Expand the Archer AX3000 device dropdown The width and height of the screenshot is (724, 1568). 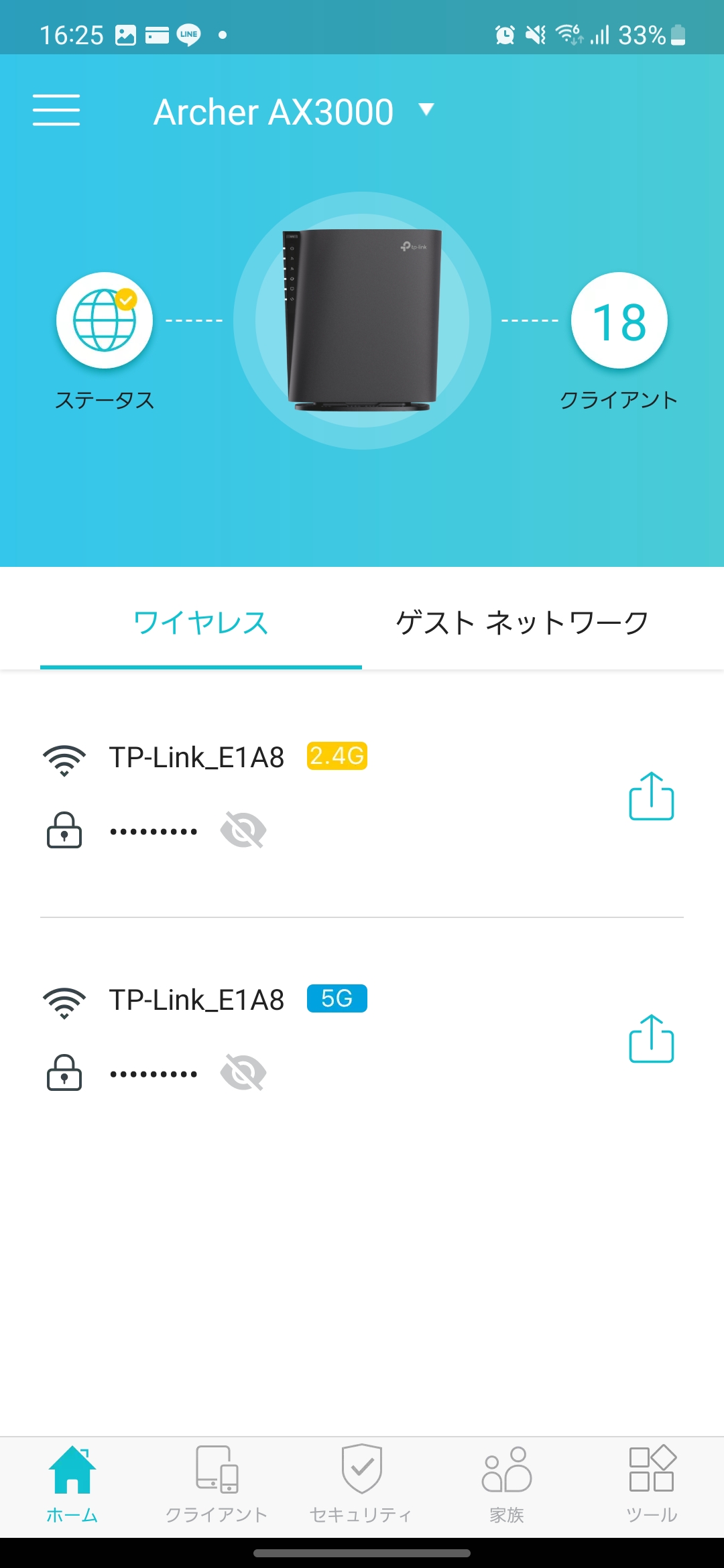tap(426, 110)
